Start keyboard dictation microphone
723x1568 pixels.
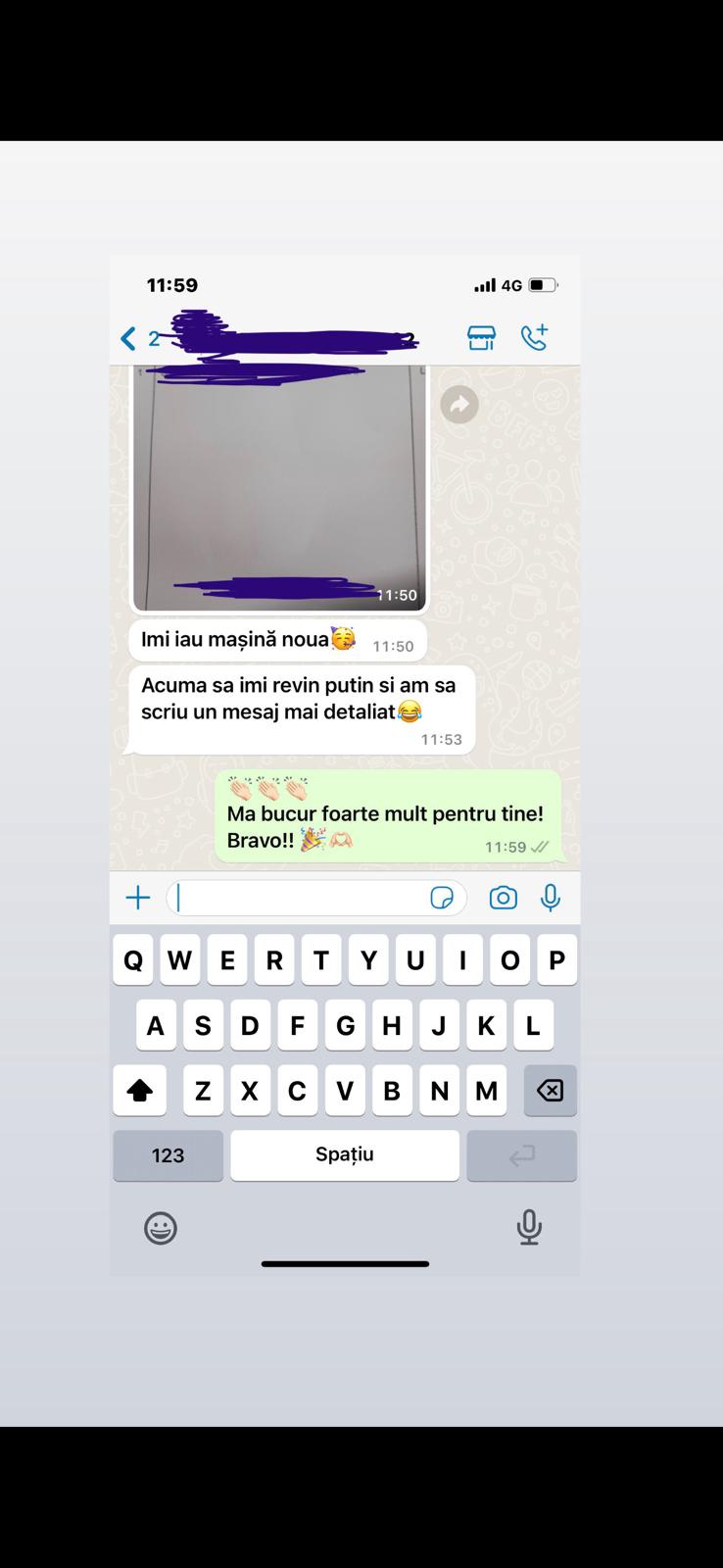(529, 1227)
